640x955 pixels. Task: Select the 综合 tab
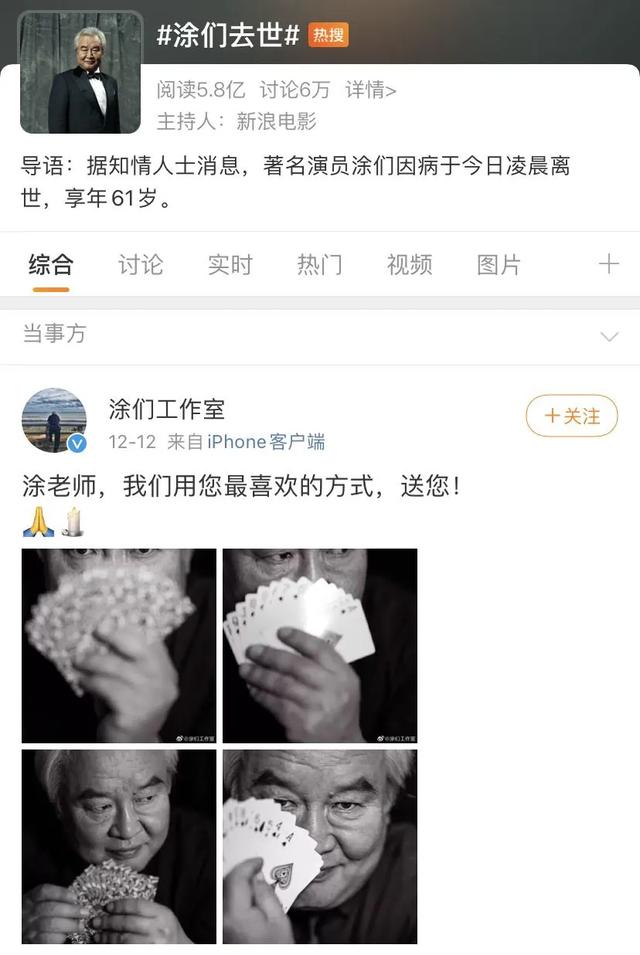click(x=50, y=265)
